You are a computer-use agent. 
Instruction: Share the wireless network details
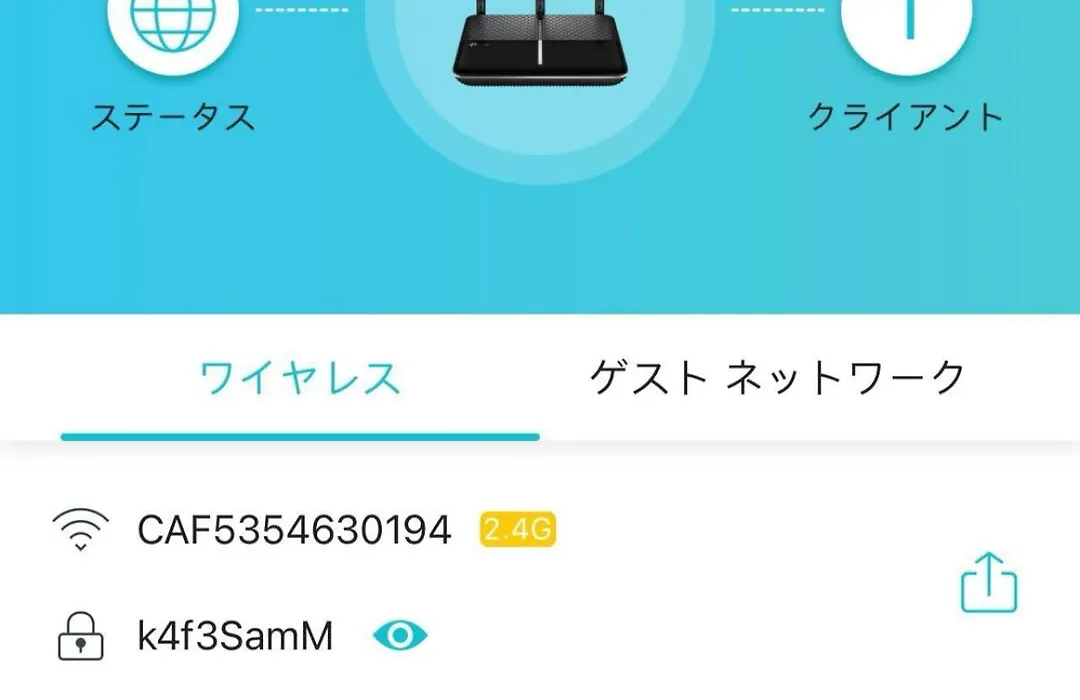[x=988, y=583]
